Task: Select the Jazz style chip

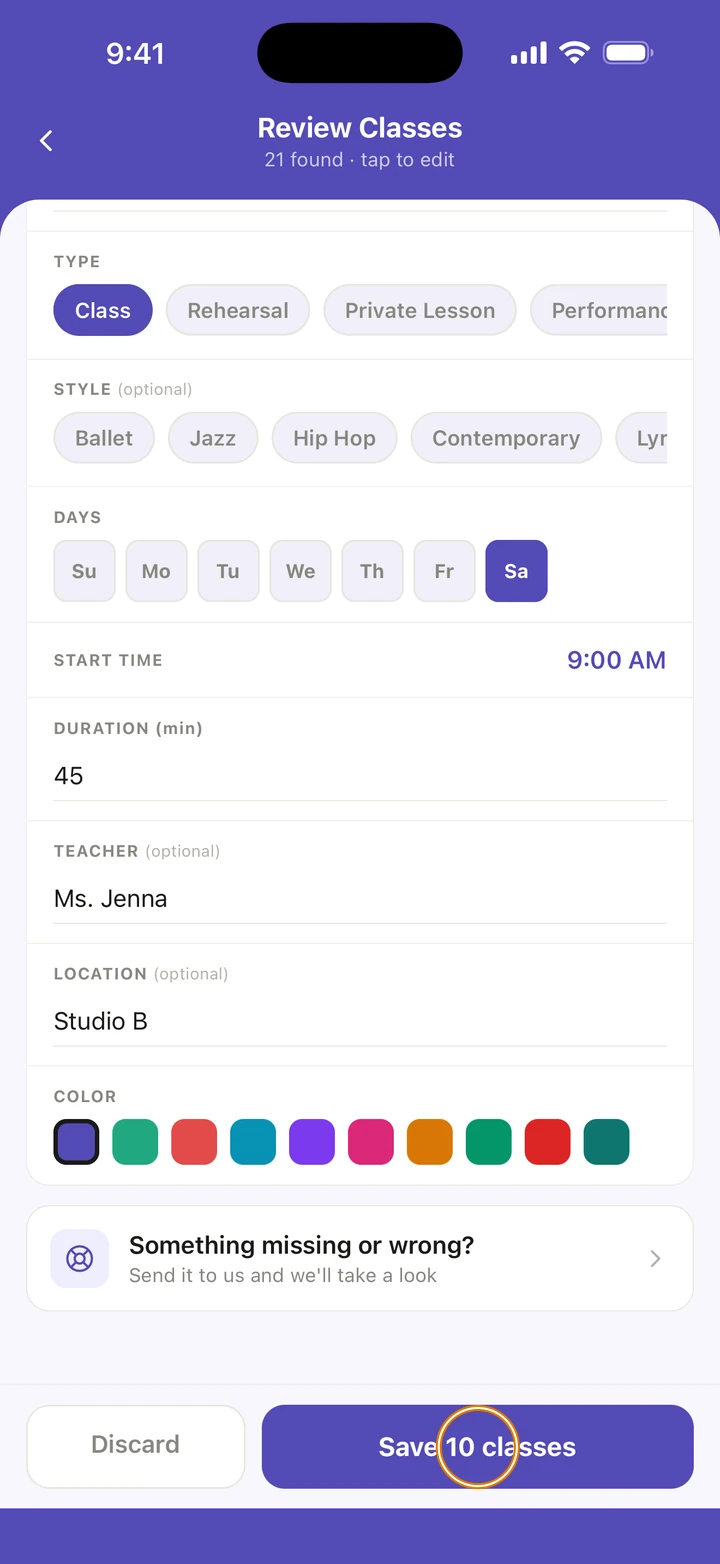Action: (213, 438)
